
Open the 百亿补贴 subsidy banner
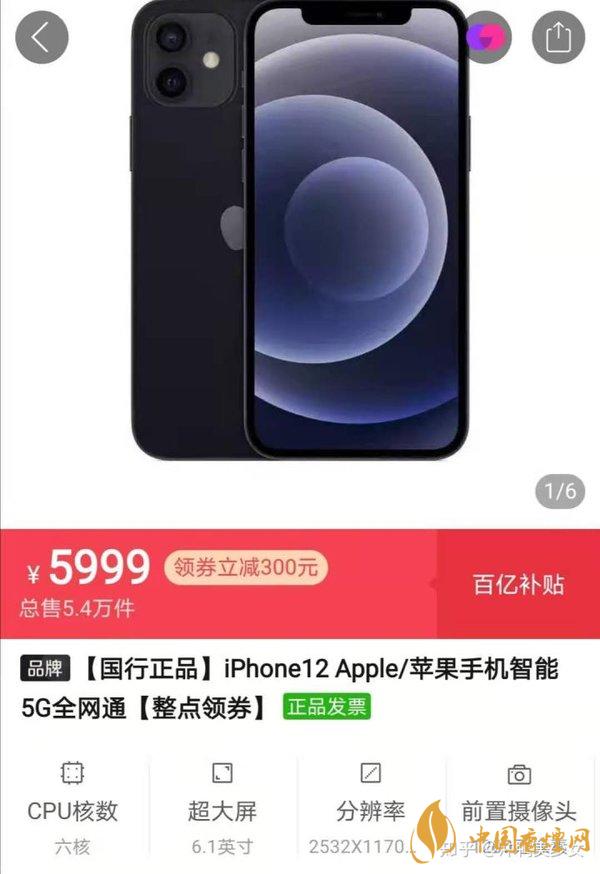coord(518,584)
